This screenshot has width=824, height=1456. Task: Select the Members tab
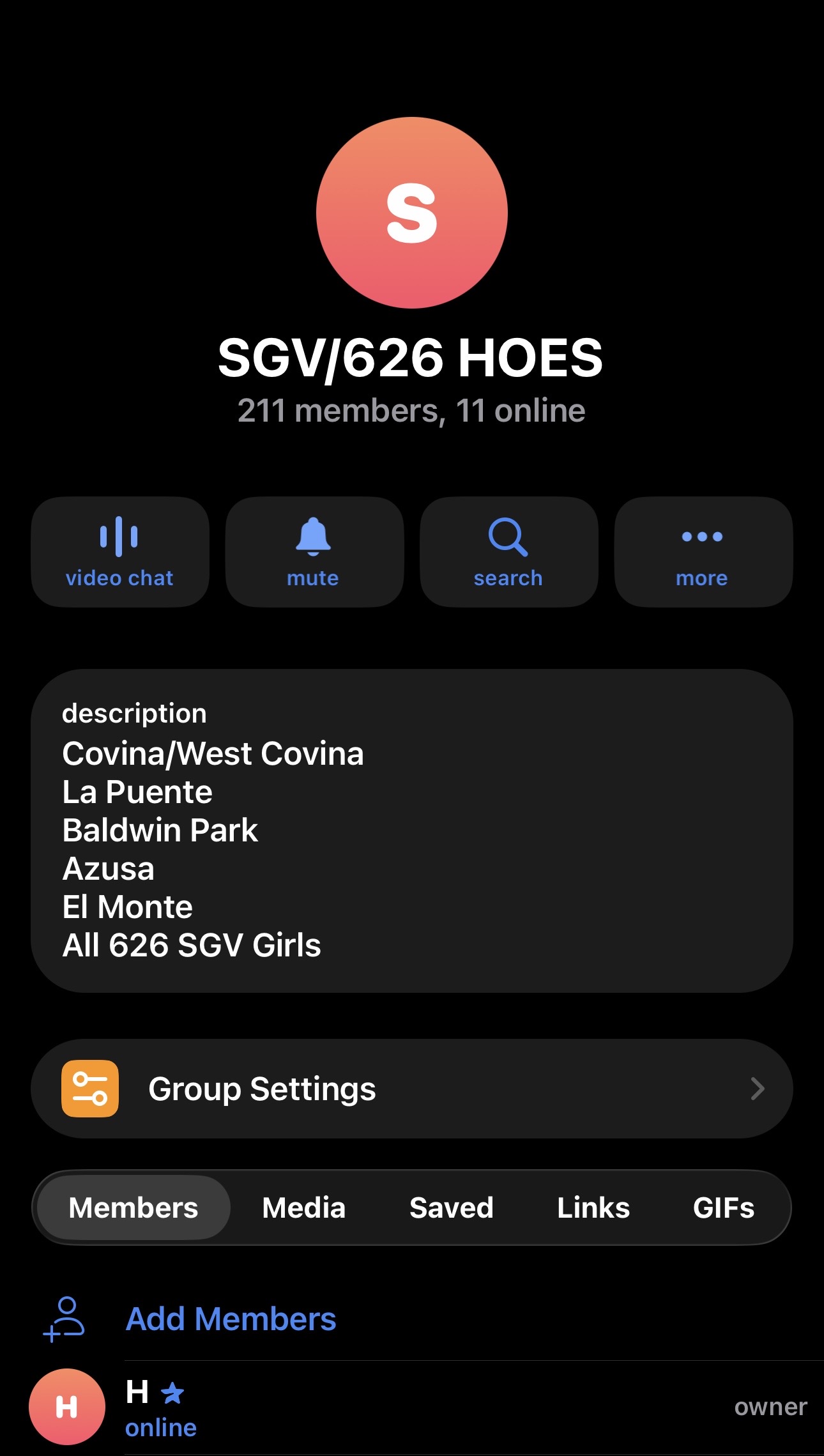pos(134,1207)
